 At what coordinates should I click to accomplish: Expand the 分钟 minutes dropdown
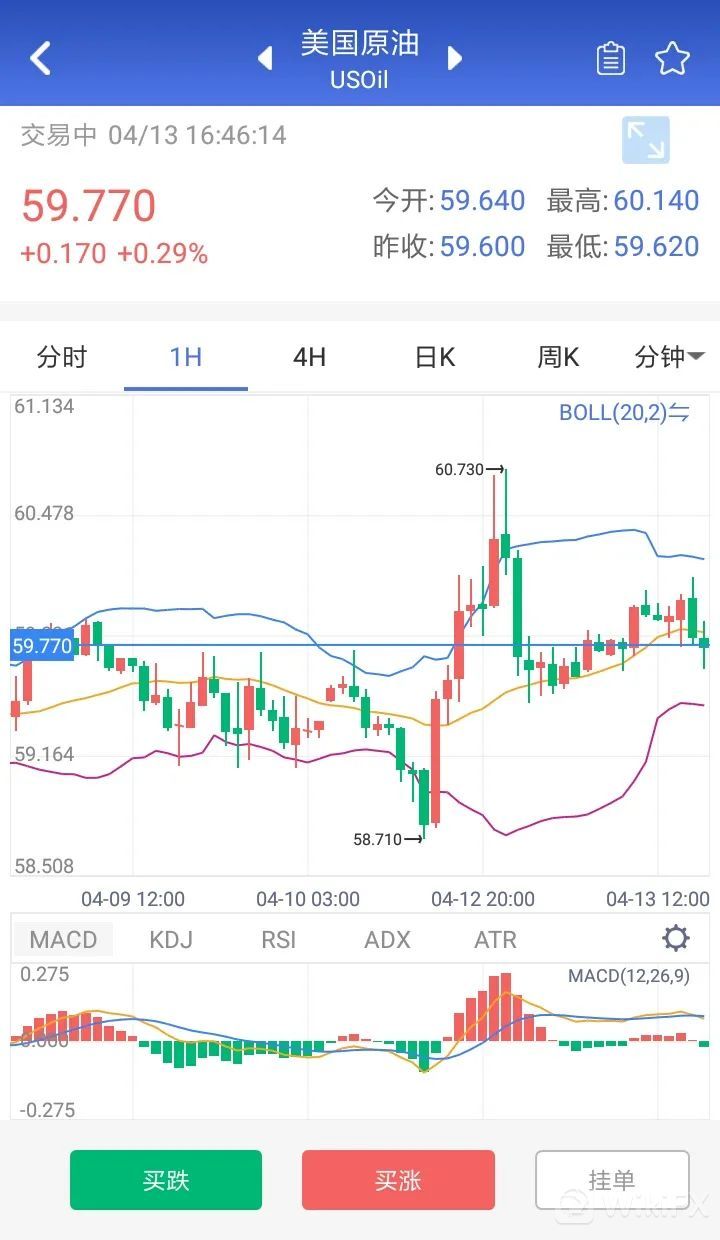pos(669,357)
